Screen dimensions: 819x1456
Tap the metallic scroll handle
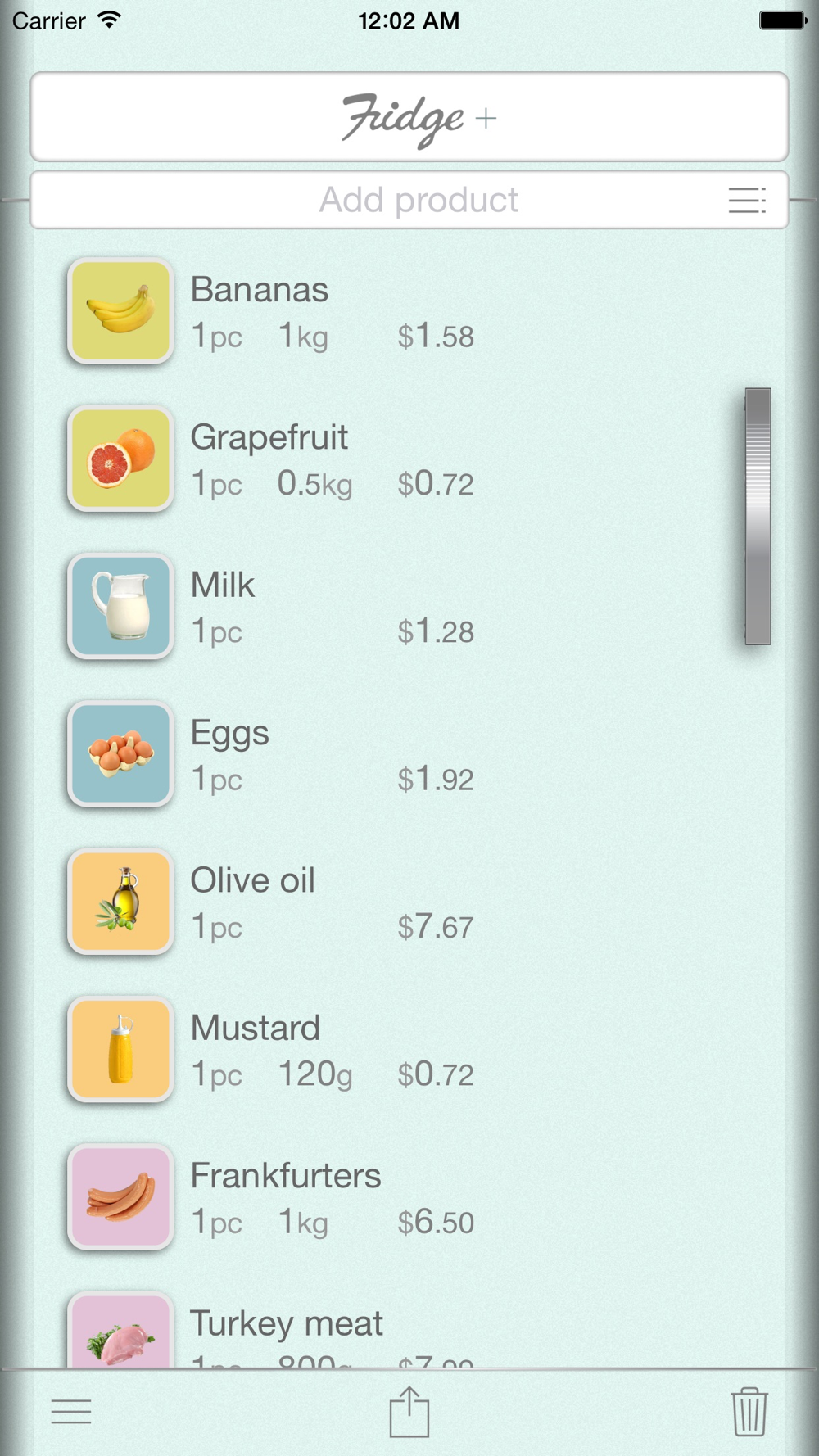(758, 516)
